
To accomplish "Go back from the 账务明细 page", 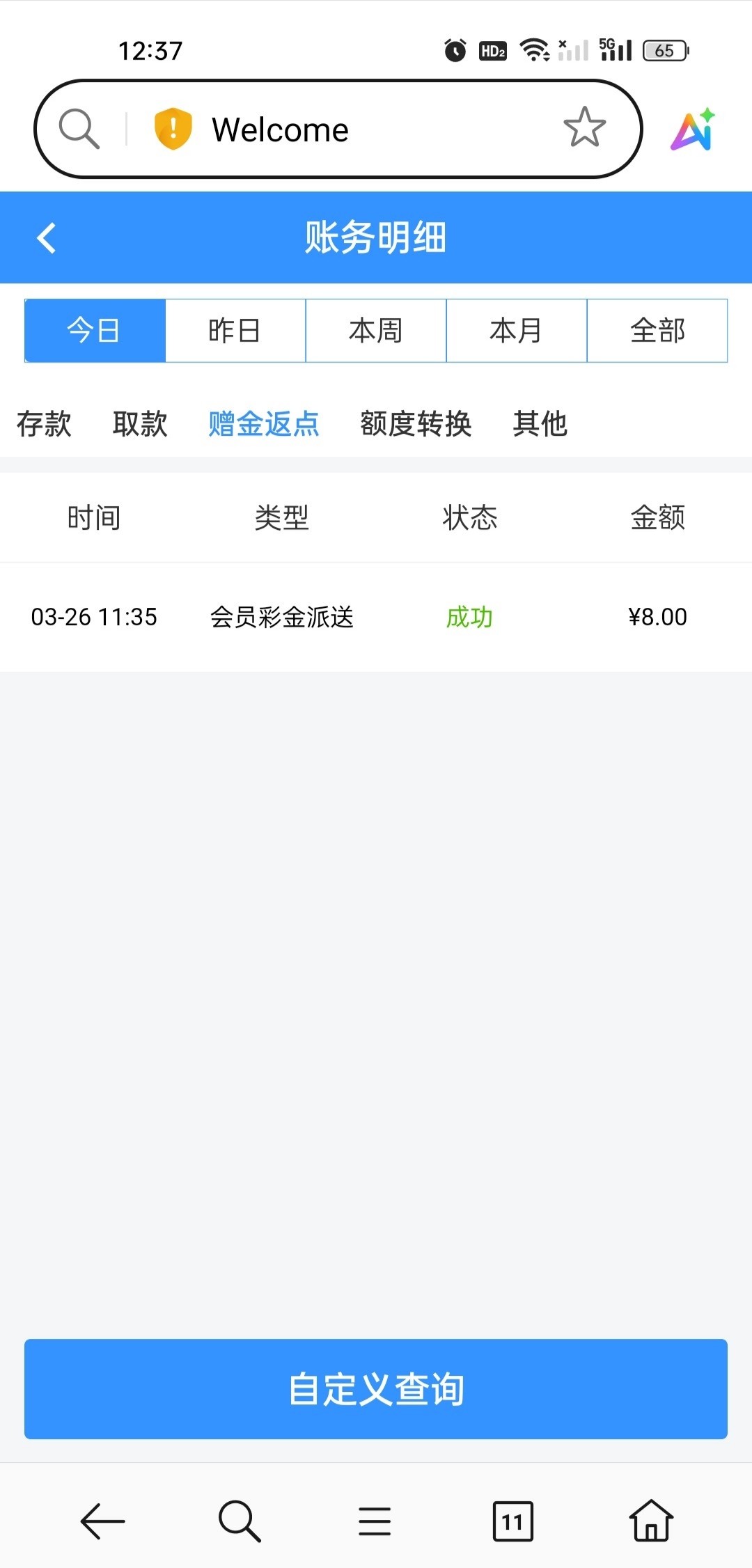I will [x=46, y=237].
